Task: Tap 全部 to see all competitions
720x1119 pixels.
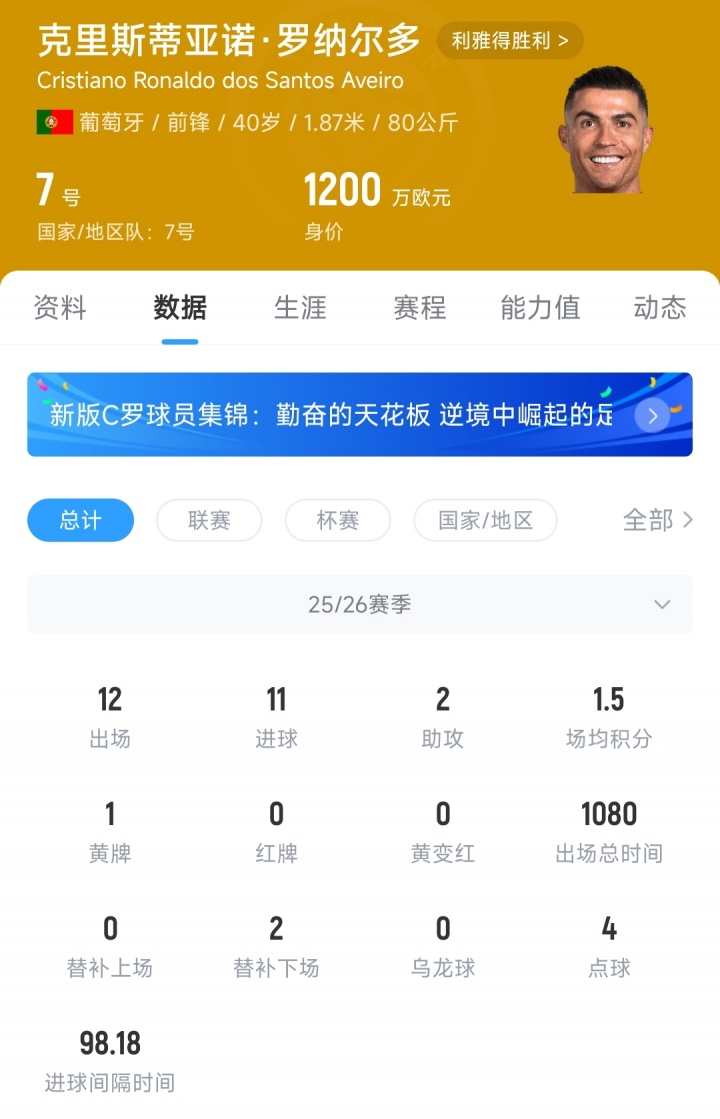Action: 657,520
